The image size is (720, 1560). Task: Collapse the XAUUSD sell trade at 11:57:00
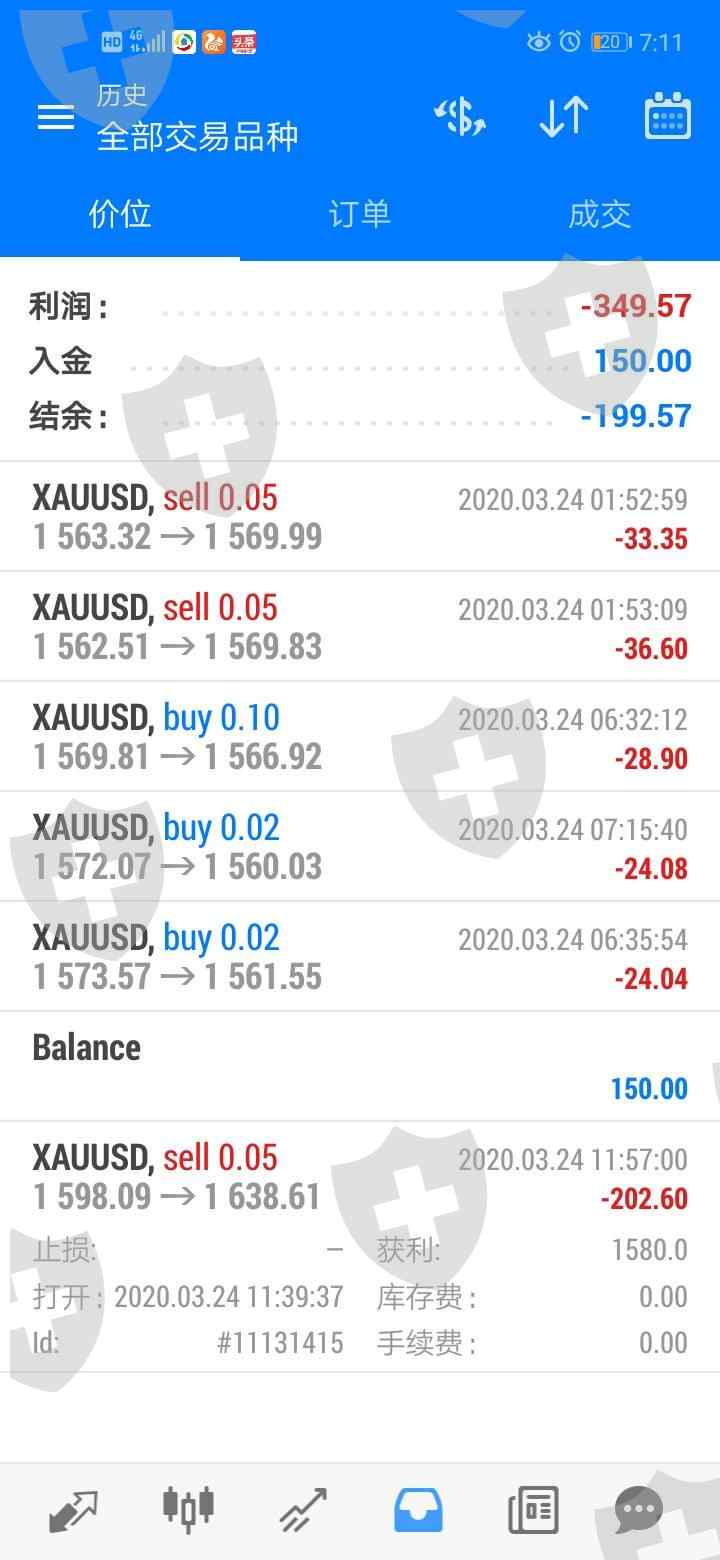tap(360, 1178)
